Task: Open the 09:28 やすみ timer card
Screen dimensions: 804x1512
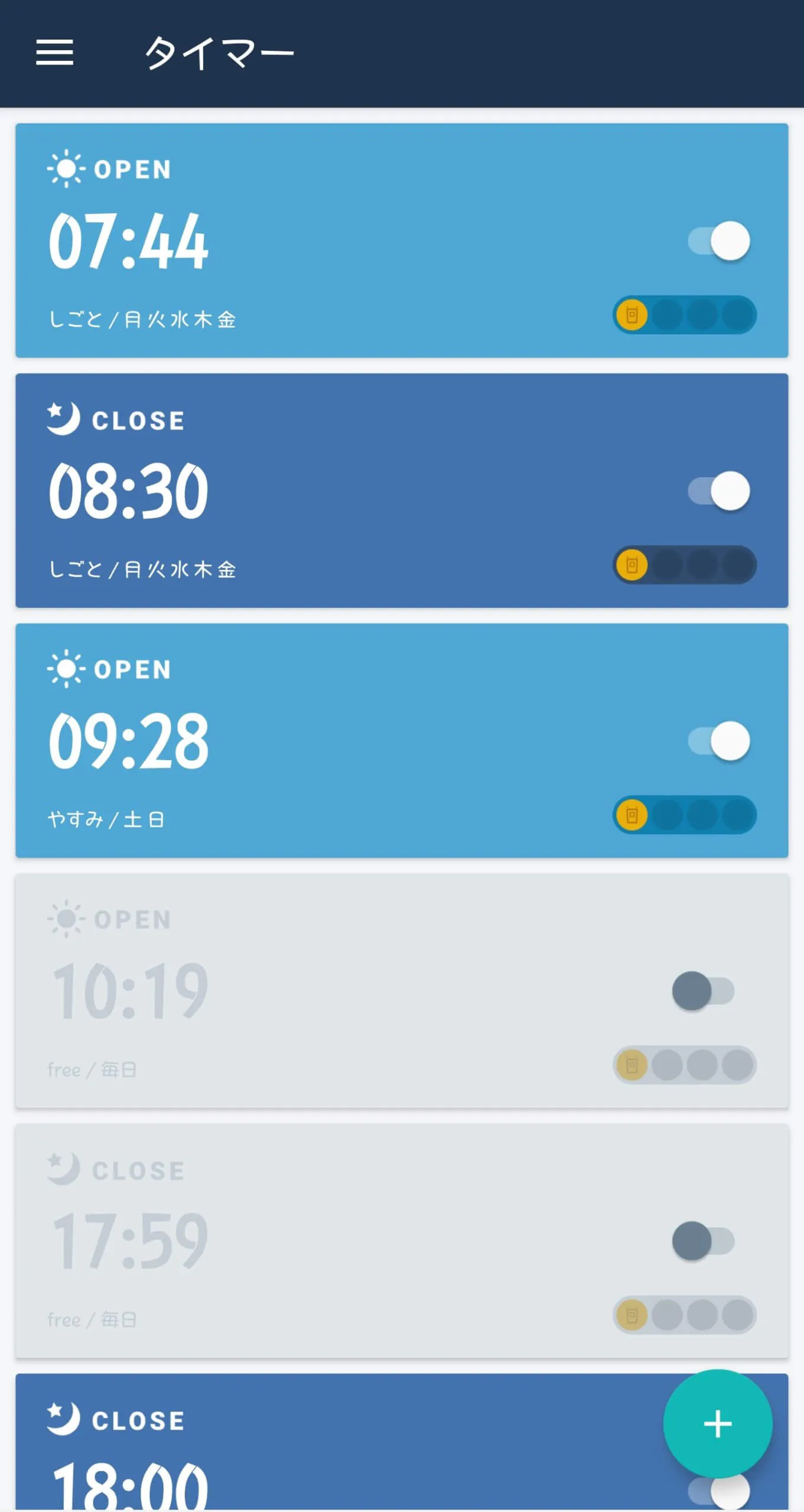Action: click(402, 740)
